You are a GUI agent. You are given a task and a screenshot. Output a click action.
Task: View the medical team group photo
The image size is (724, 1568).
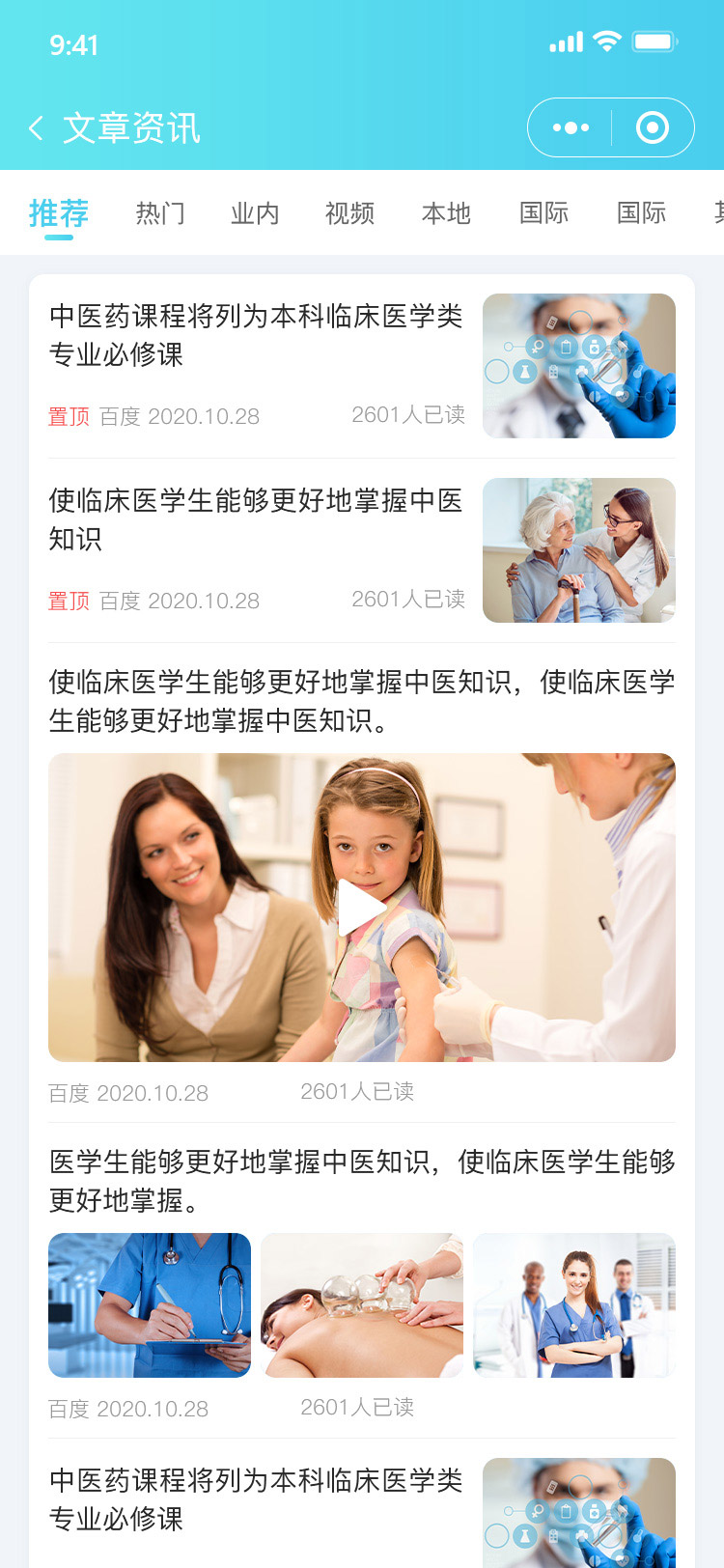point(574,1304)
